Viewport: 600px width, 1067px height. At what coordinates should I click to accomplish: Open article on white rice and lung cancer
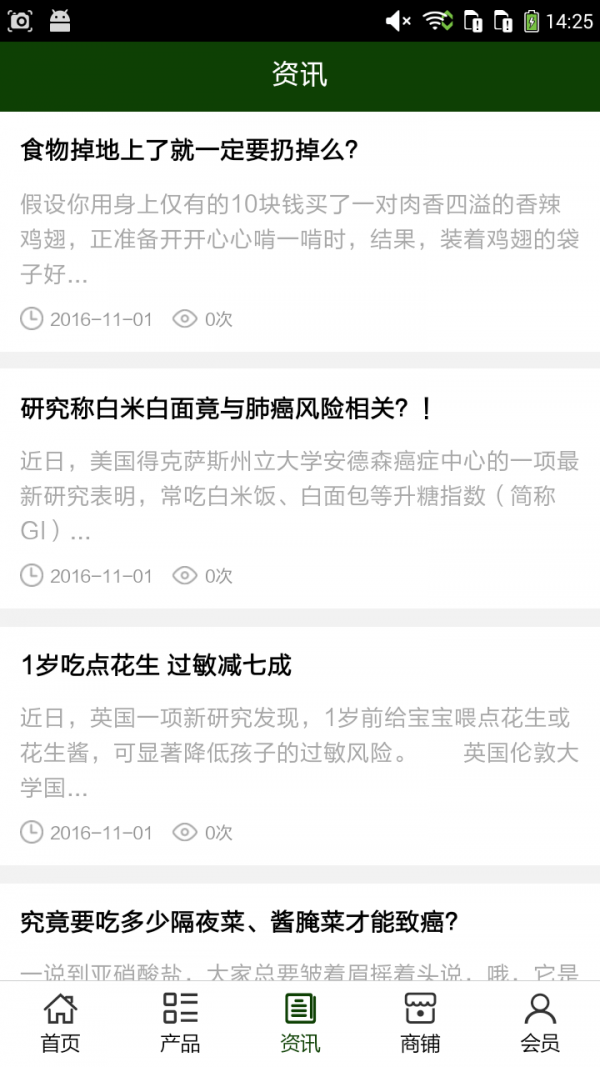click(x=228, y=408)
